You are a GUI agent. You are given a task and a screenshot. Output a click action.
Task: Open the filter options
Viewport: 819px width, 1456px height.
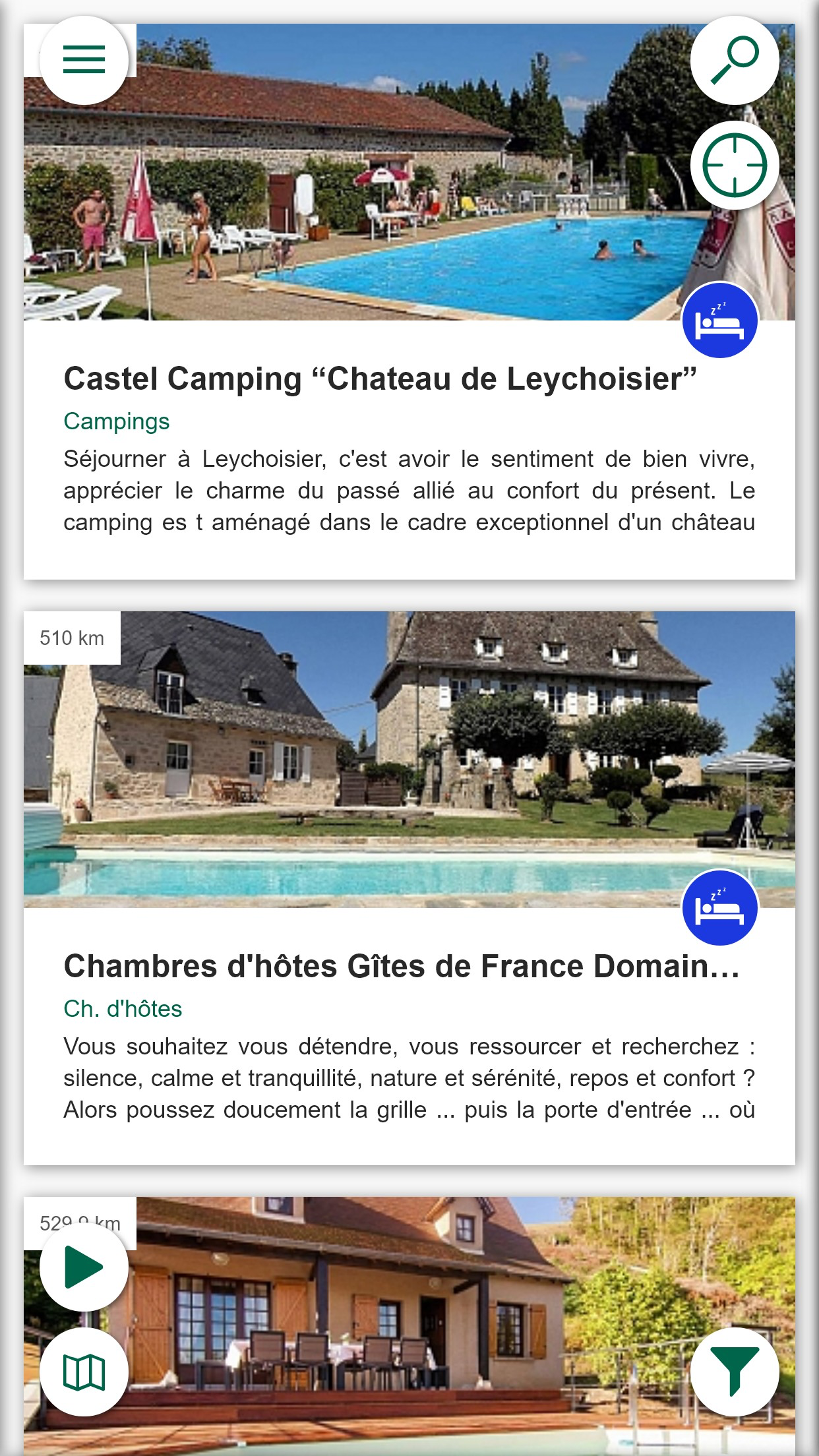coord(735,1372)
